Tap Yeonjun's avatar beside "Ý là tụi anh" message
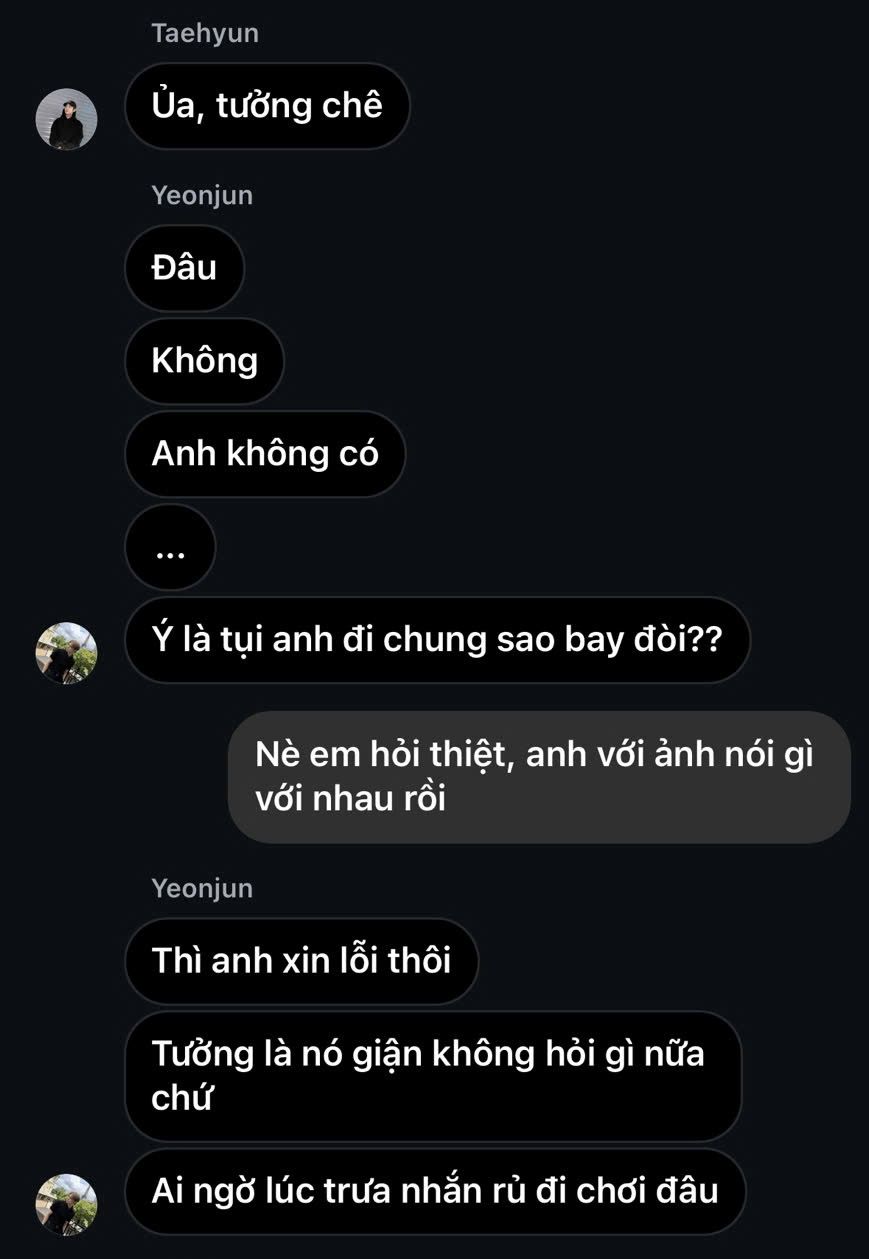The width and height of the screenshot is (869, 1259). 66,653
